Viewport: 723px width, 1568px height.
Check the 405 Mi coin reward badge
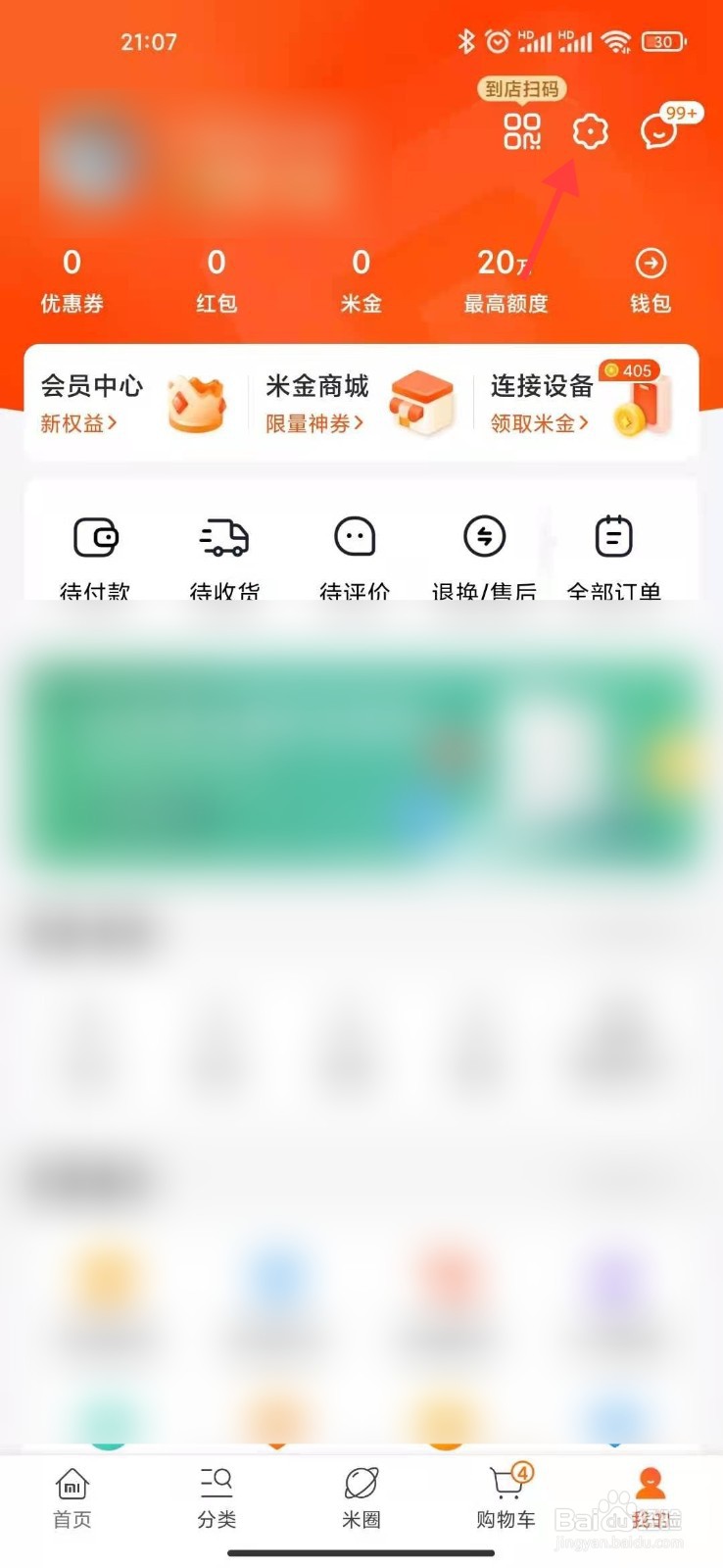[x=628, y=370]
